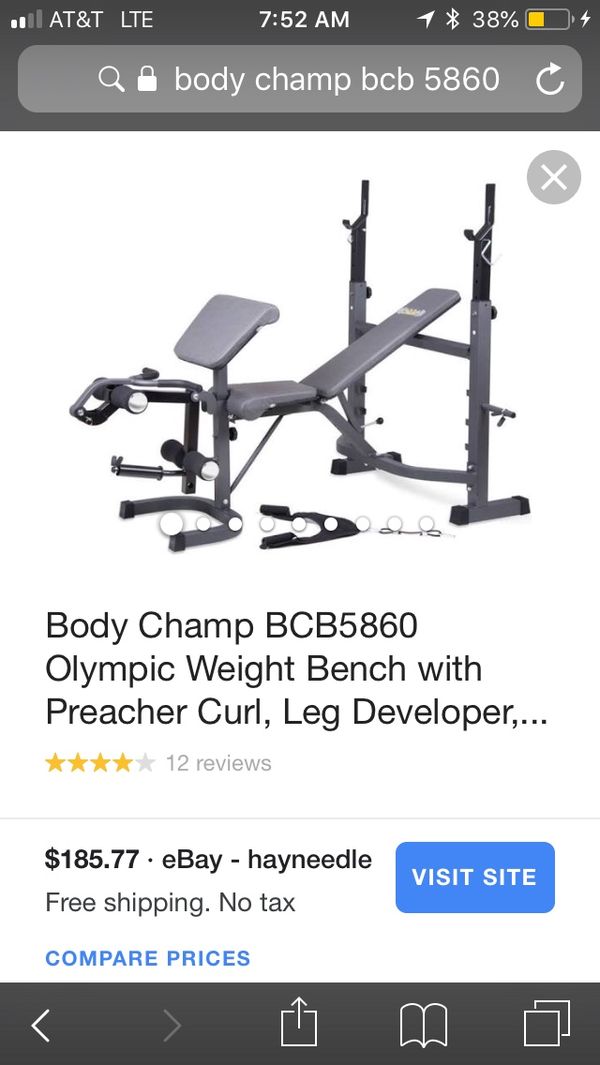Image resolution: width=600 pixels, height=1065 pixels.
Task: Open the weight bench product image
Action: (x=299, y=364)
